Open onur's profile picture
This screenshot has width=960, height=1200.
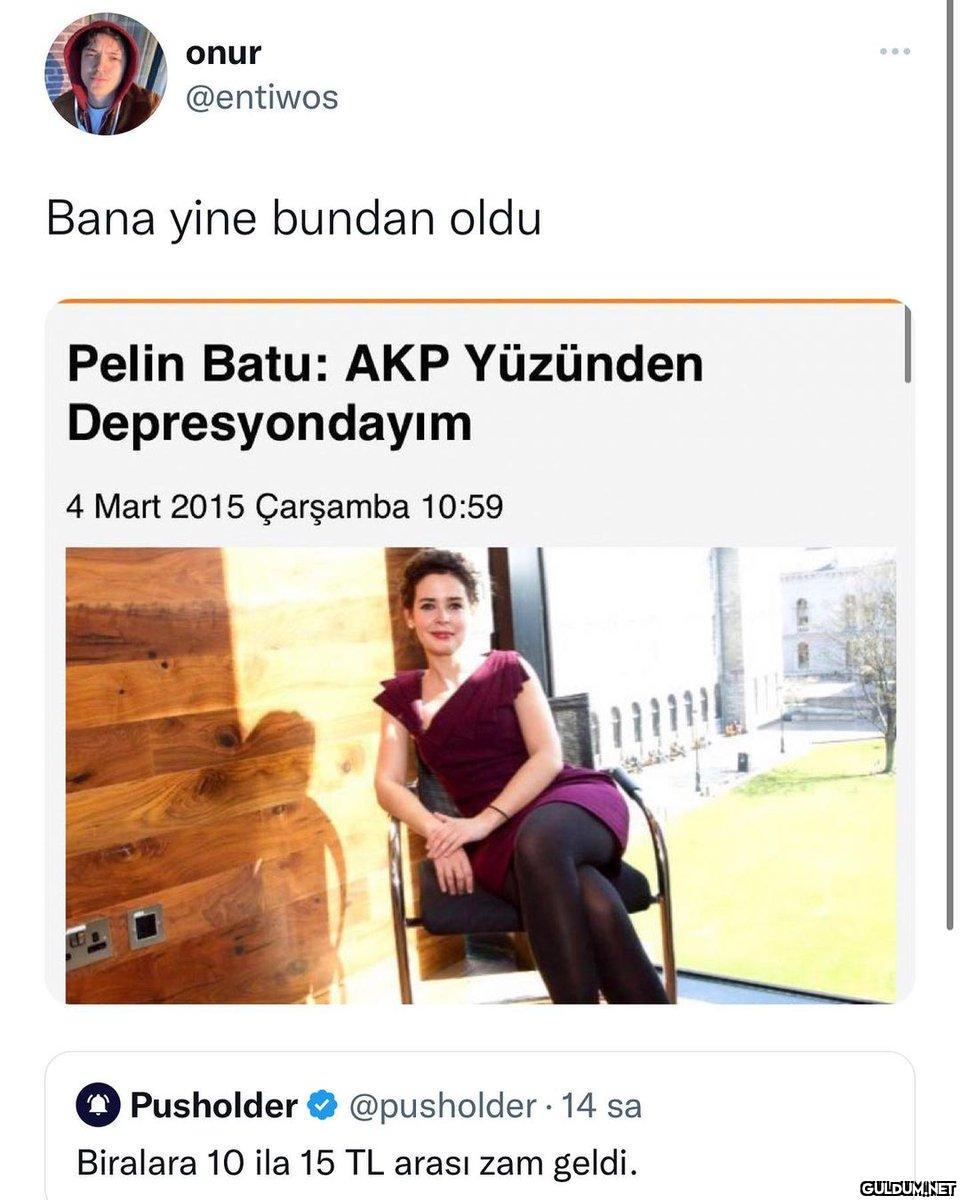tap(104, 74)
